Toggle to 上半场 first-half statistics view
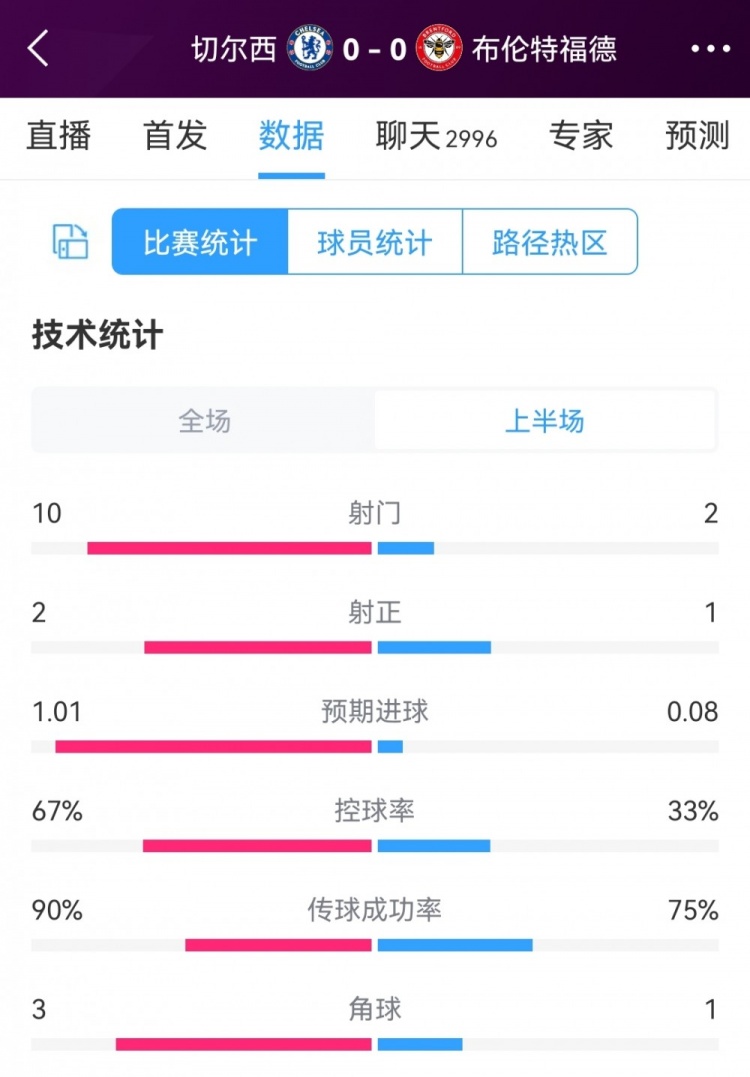The width and height of the screenshot is (750, 1077). 545,421
